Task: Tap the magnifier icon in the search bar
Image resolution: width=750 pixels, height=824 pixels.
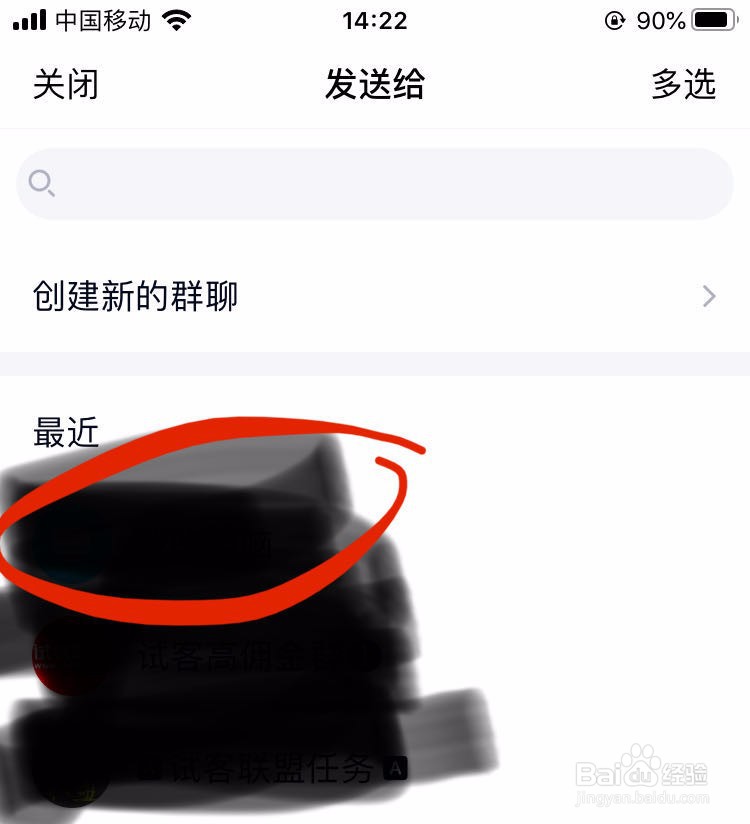Action: click(x=41, y=183)
